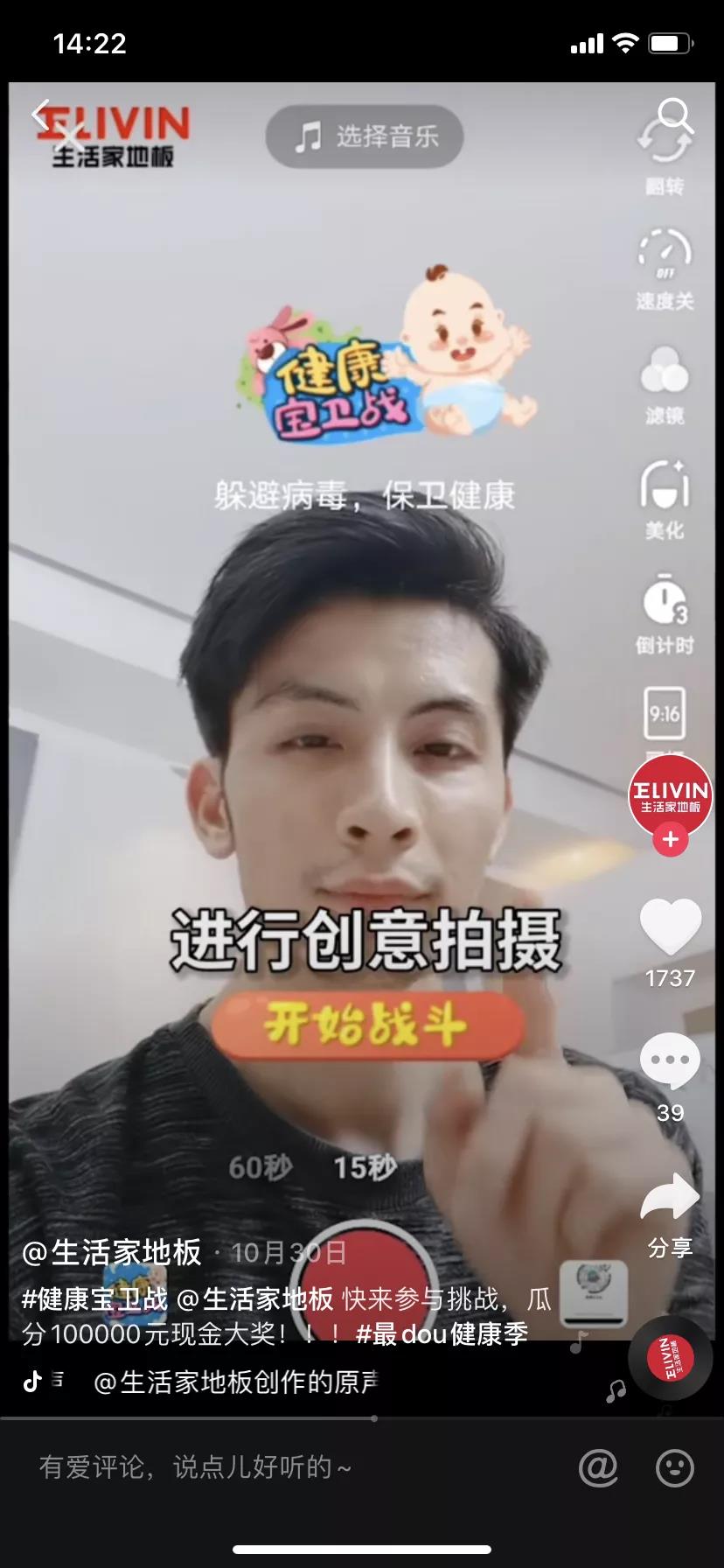Screen dimensions: 724x1568
Task: Open the original sound 生活家地板创作的原声
Action: point(236,1382)
